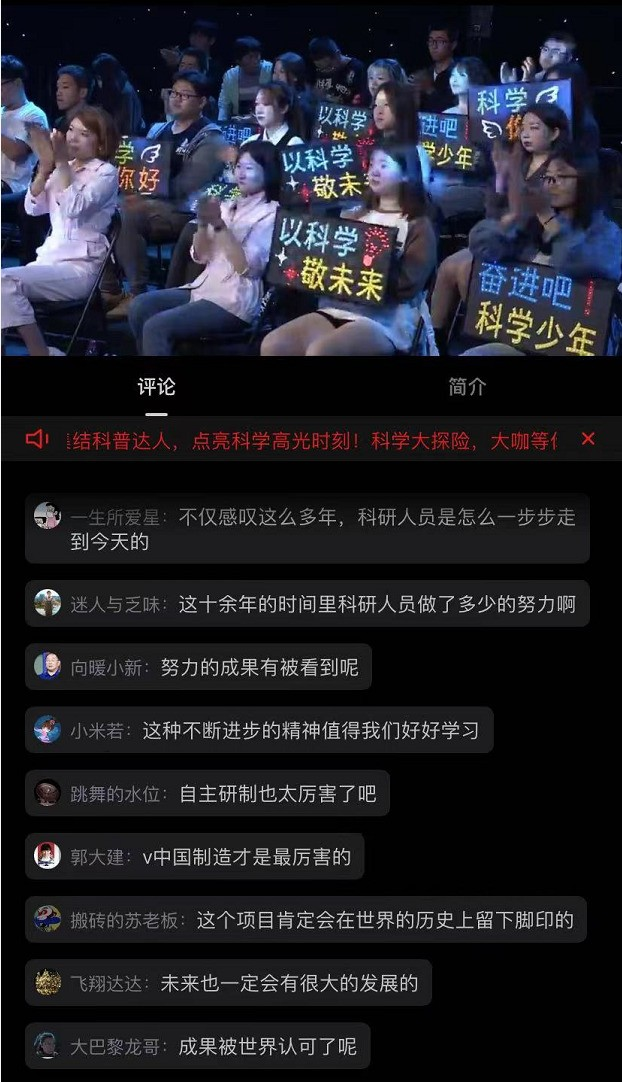Screen dimensions: 622x1082
Task: Switch to the 评论 tab
Action: (x=156, y=387)
